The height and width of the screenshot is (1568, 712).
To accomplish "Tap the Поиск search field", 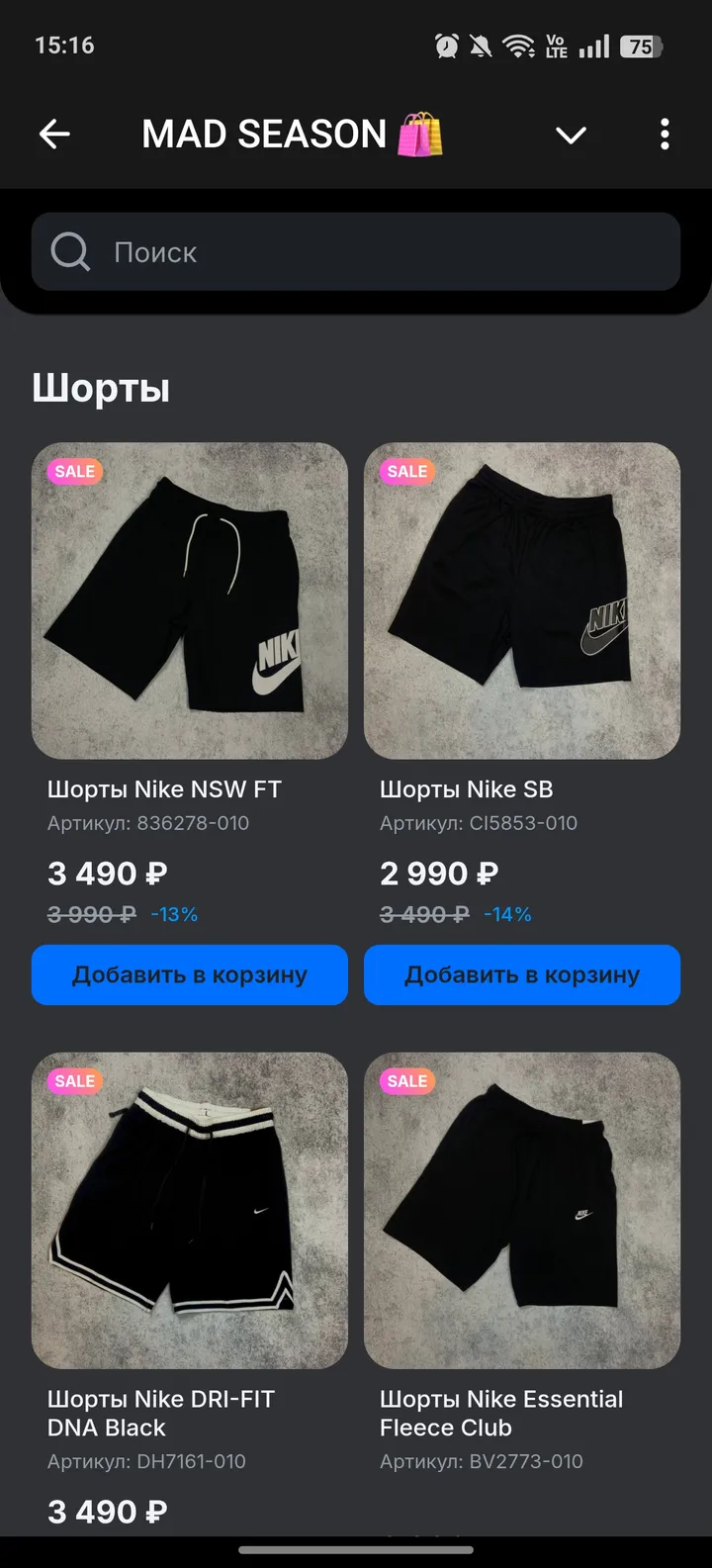I will (x=356, y=252).
